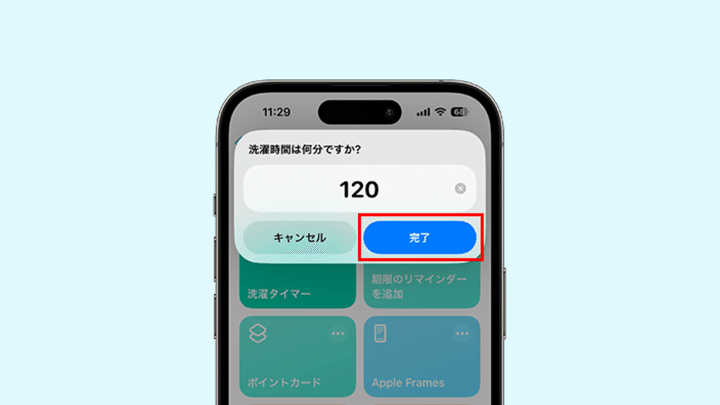Image resolution: width=720 pixels, height=405 pixels.
Task: Cancel the dialog with キャンセル
Action: 299,238
